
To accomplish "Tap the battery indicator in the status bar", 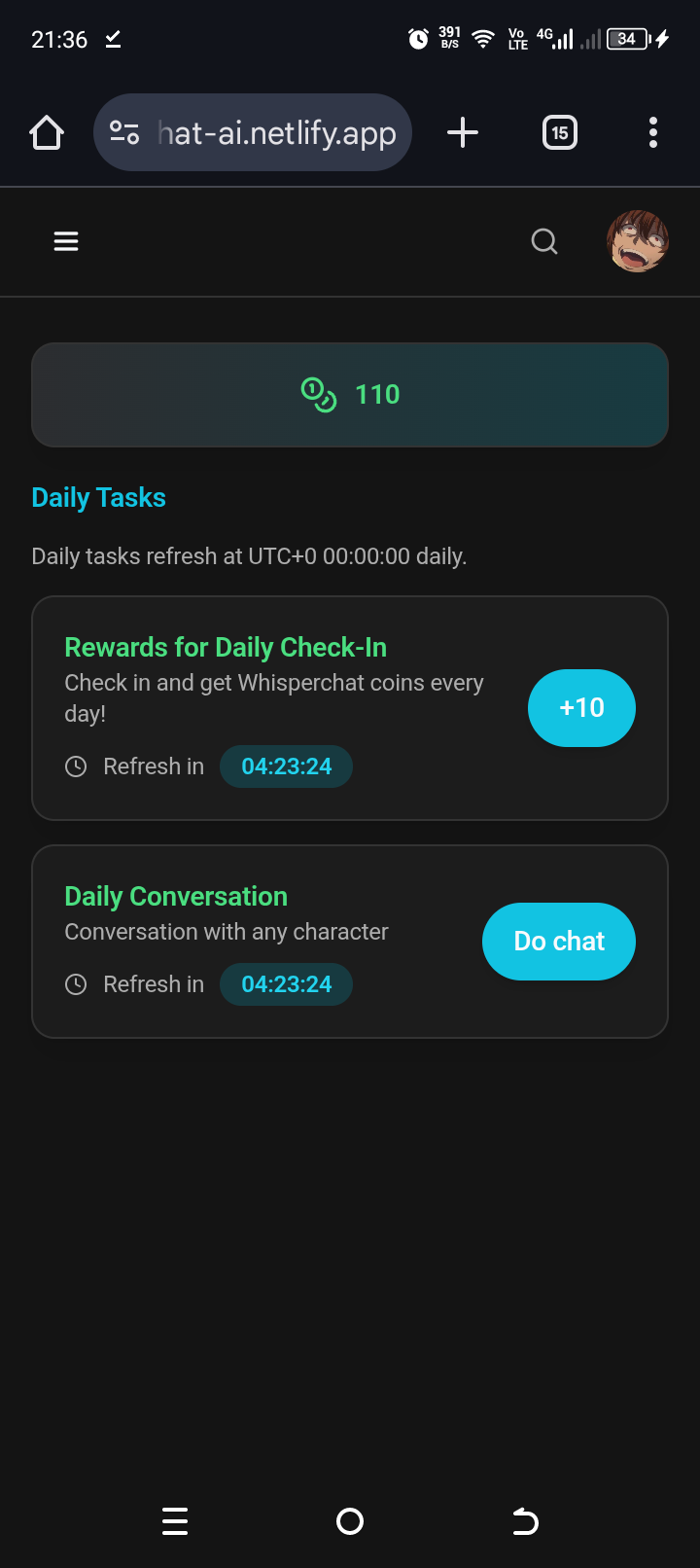I will [x=627, y=39].
